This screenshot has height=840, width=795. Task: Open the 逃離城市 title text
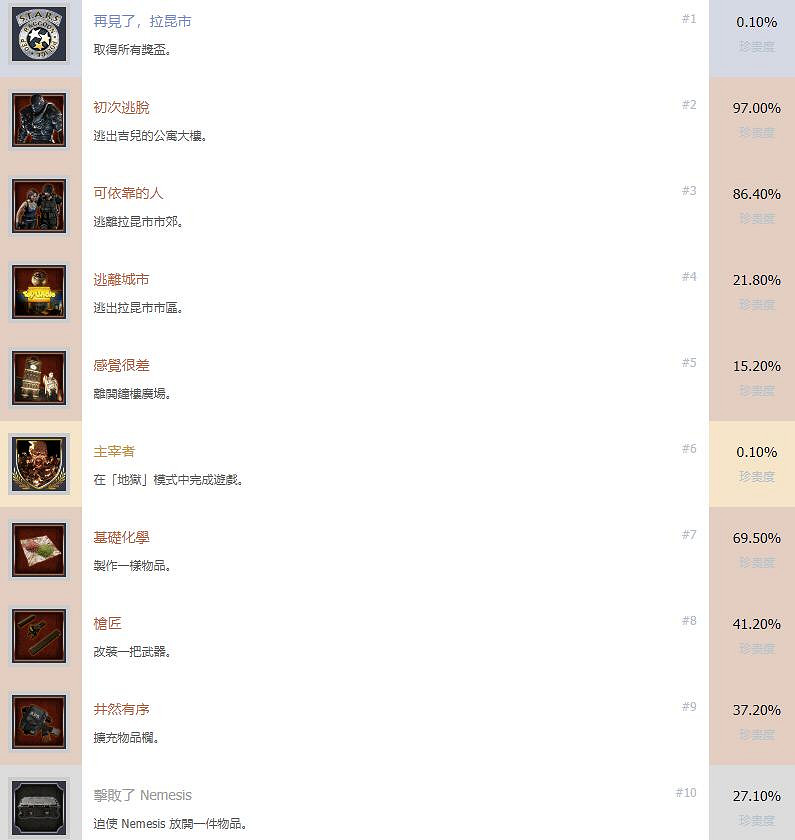click(x=120, y=279)
